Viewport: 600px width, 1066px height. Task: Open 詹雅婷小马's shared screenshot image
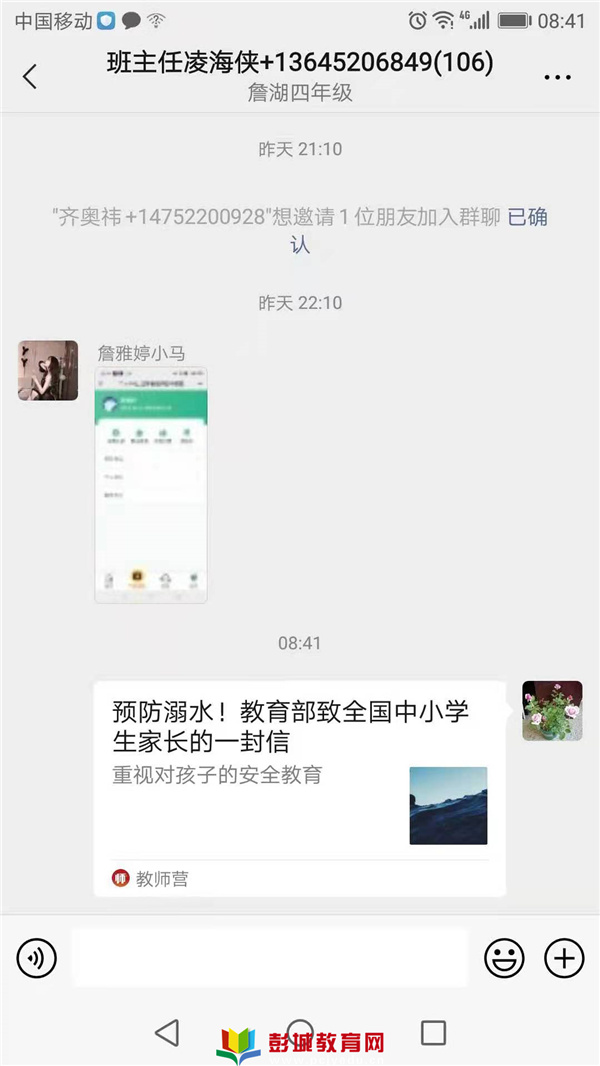click(151, 485)
